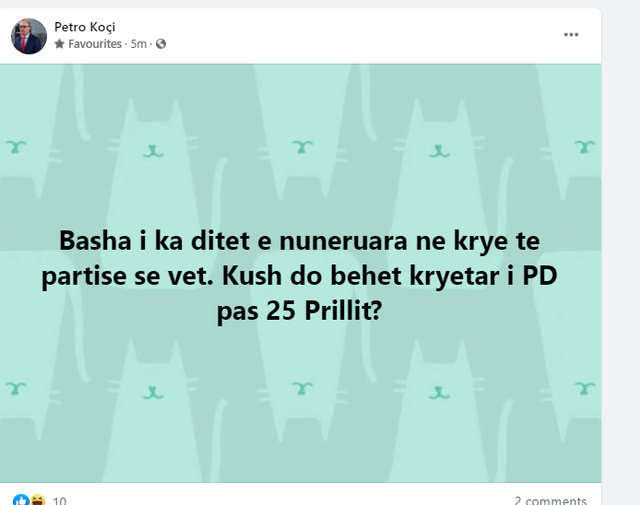Open the 5m post timestamp
640x505 pixels.
(138, 44)
